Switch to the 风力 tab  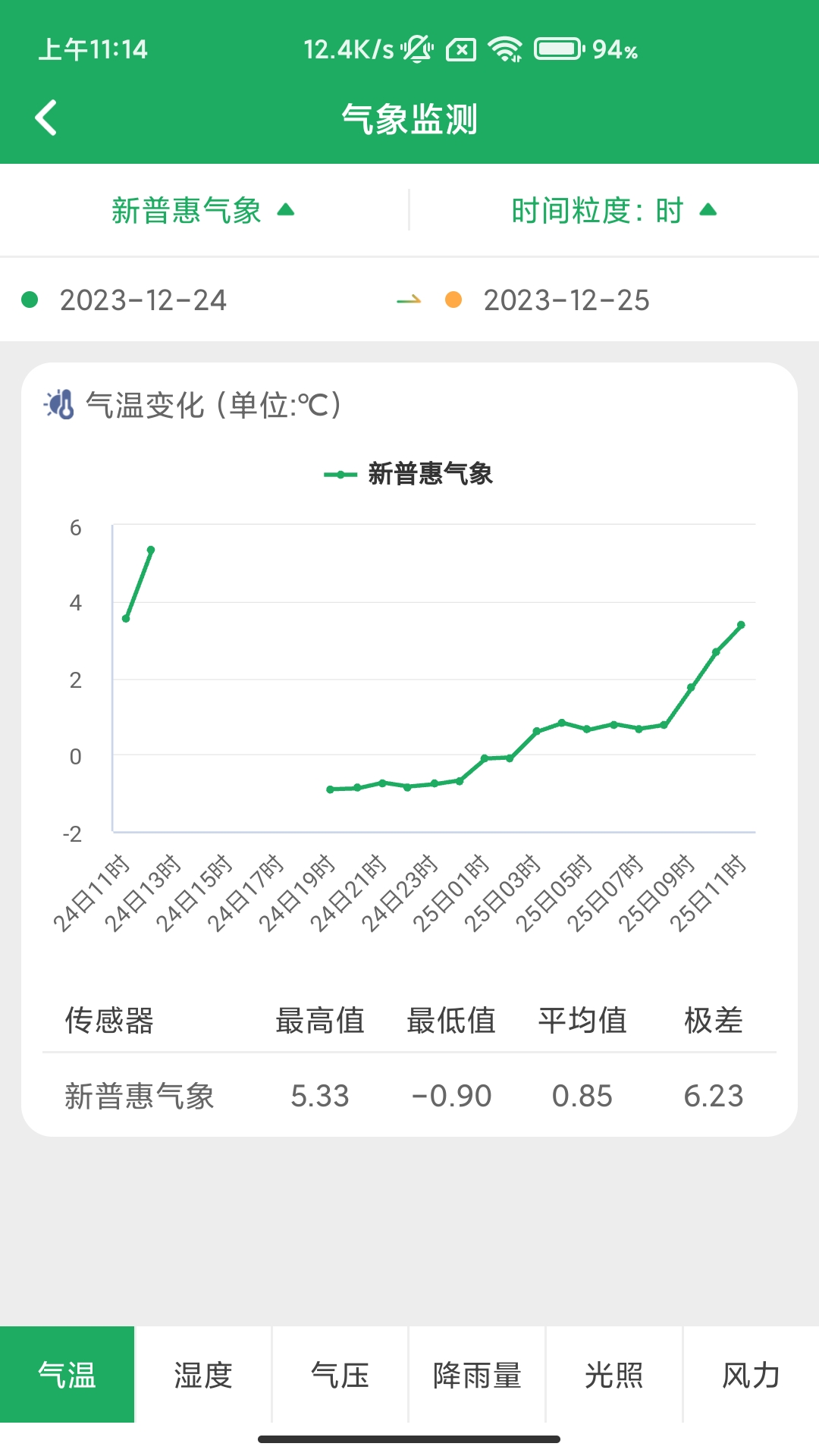pos(752,1374)
